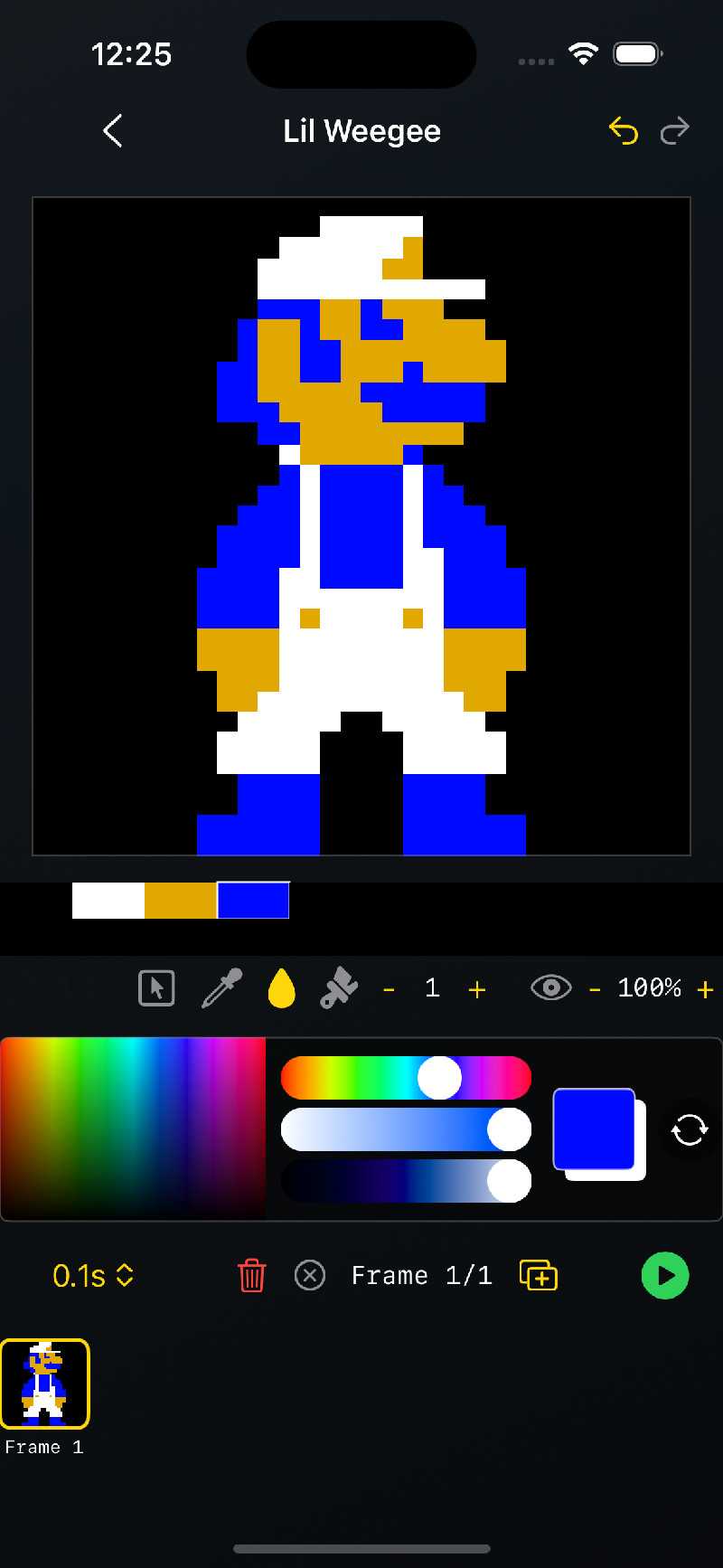The image size is (723, 1568).
Task: Select the gold swatch in the palette
Action: click(180, 900)
